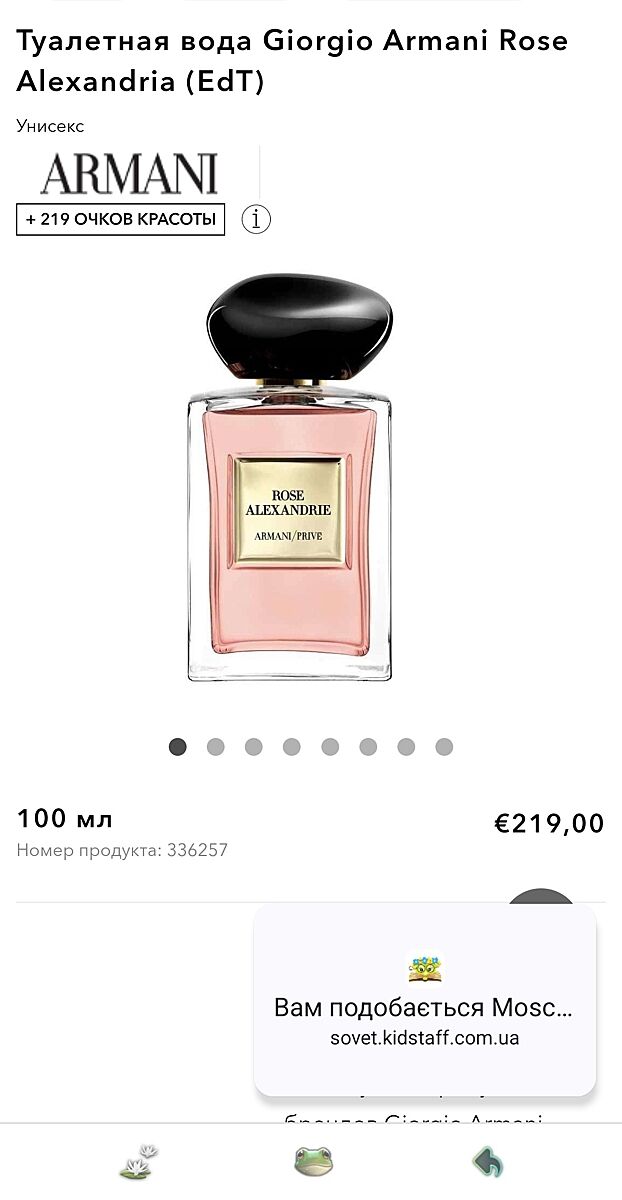The image size is (622, 1200).
Task: Go back with the arrow icon
Action: tap(487, 1161)
